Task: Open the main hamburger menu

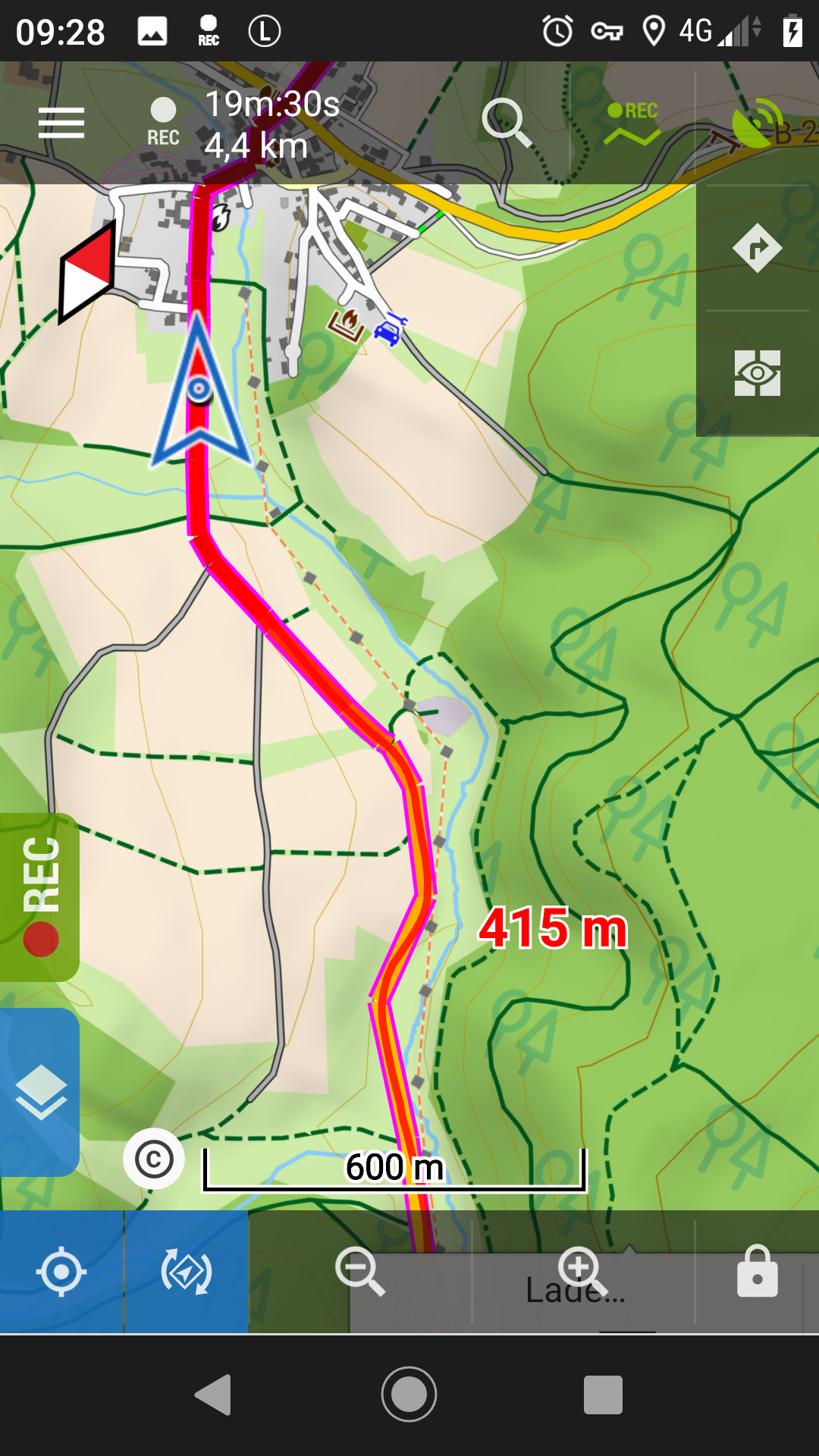Action: coord(61,123)
